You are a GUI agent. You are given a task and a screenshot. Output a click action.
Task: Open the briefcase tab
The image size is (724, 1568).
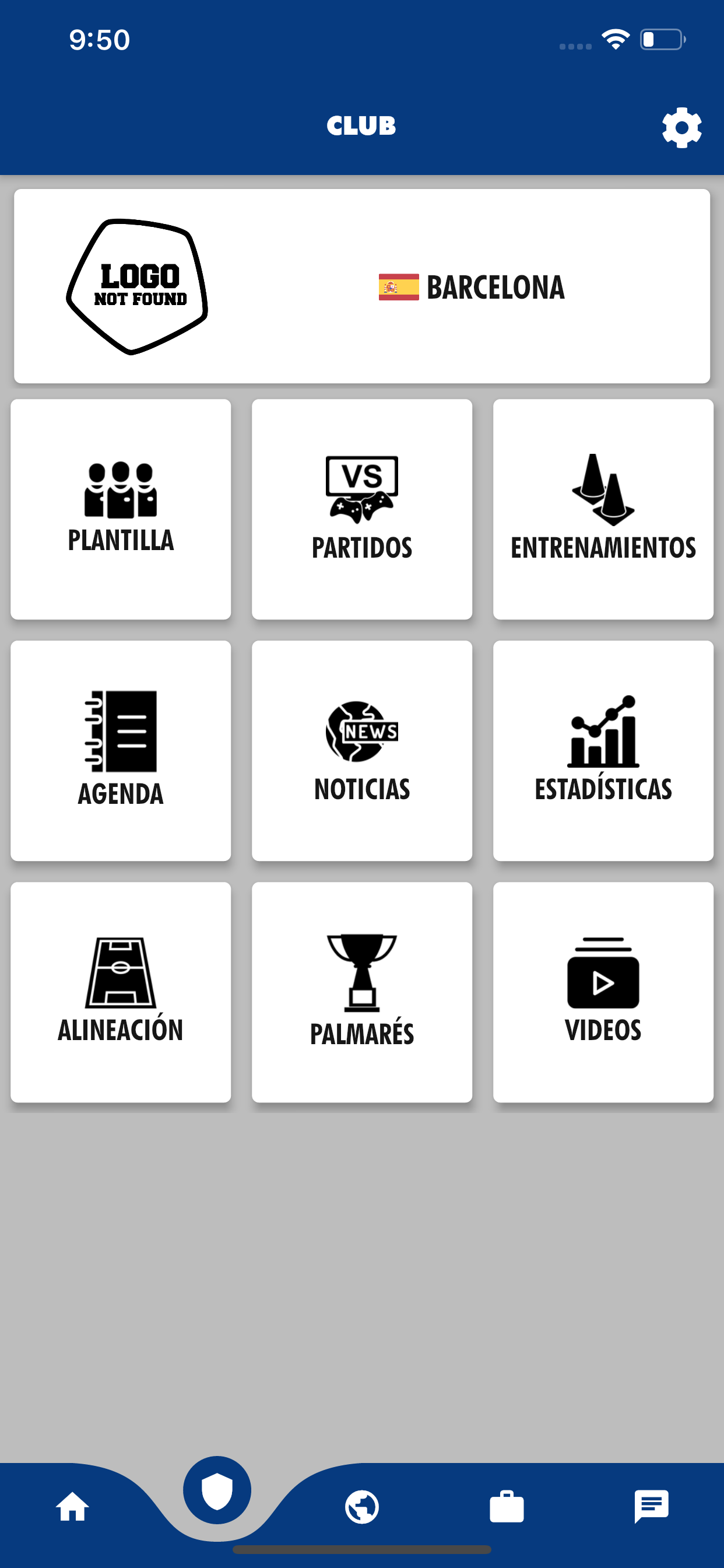pyautogui.click(x=507, y=1507)
